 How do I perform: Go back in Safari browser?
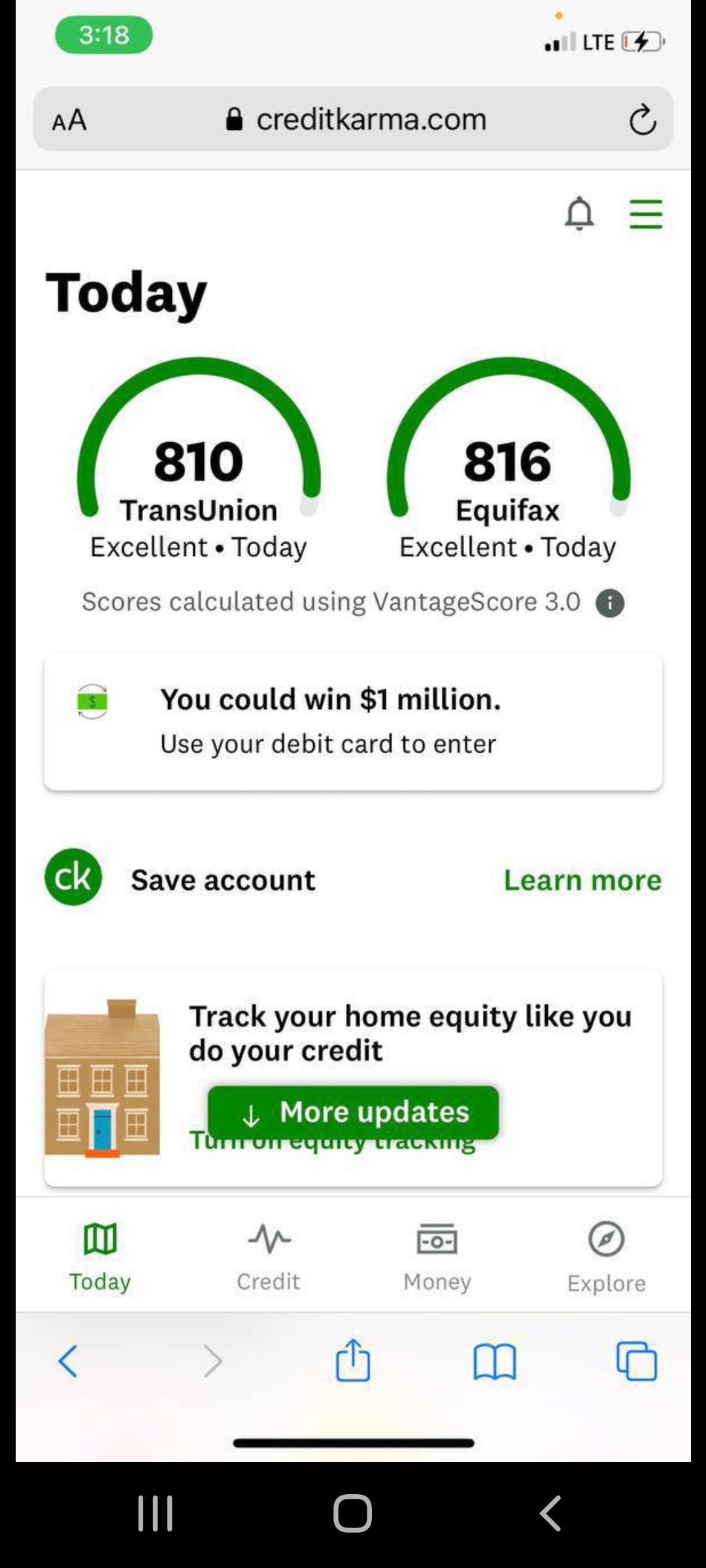(68, 1362)
